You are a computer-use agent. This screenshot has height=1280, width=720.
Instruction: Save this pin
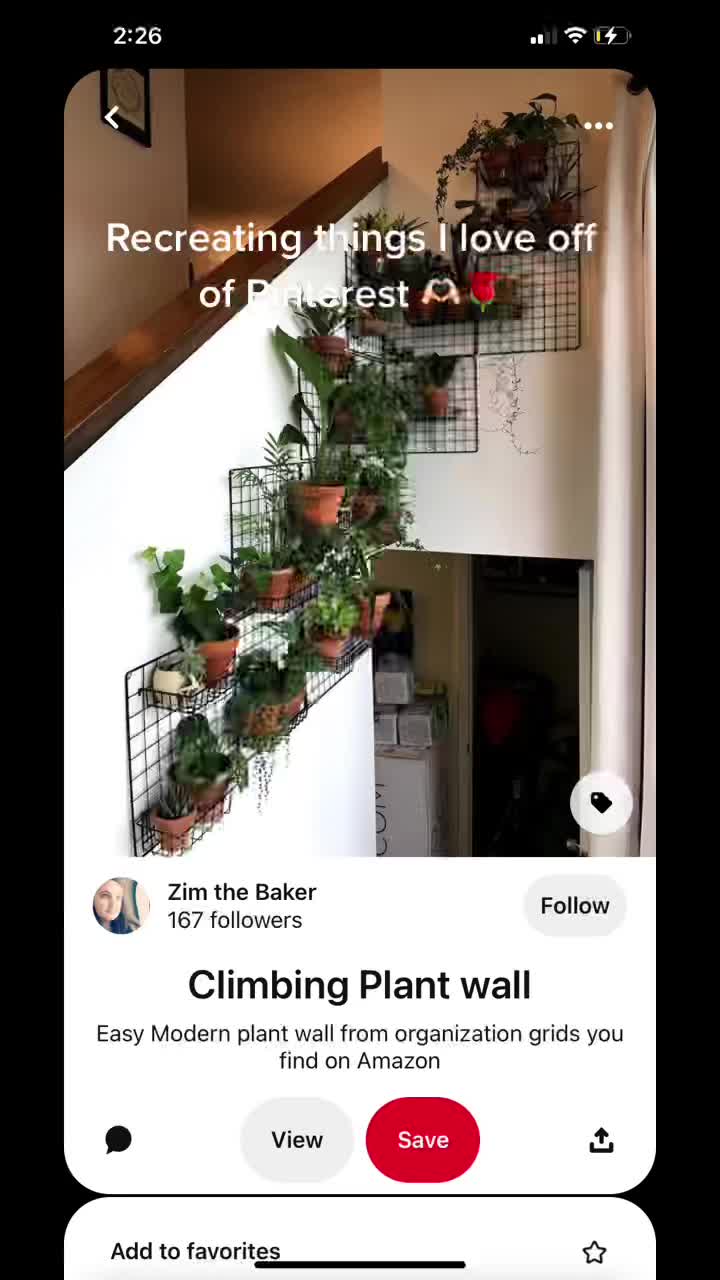coord(422,1139)
